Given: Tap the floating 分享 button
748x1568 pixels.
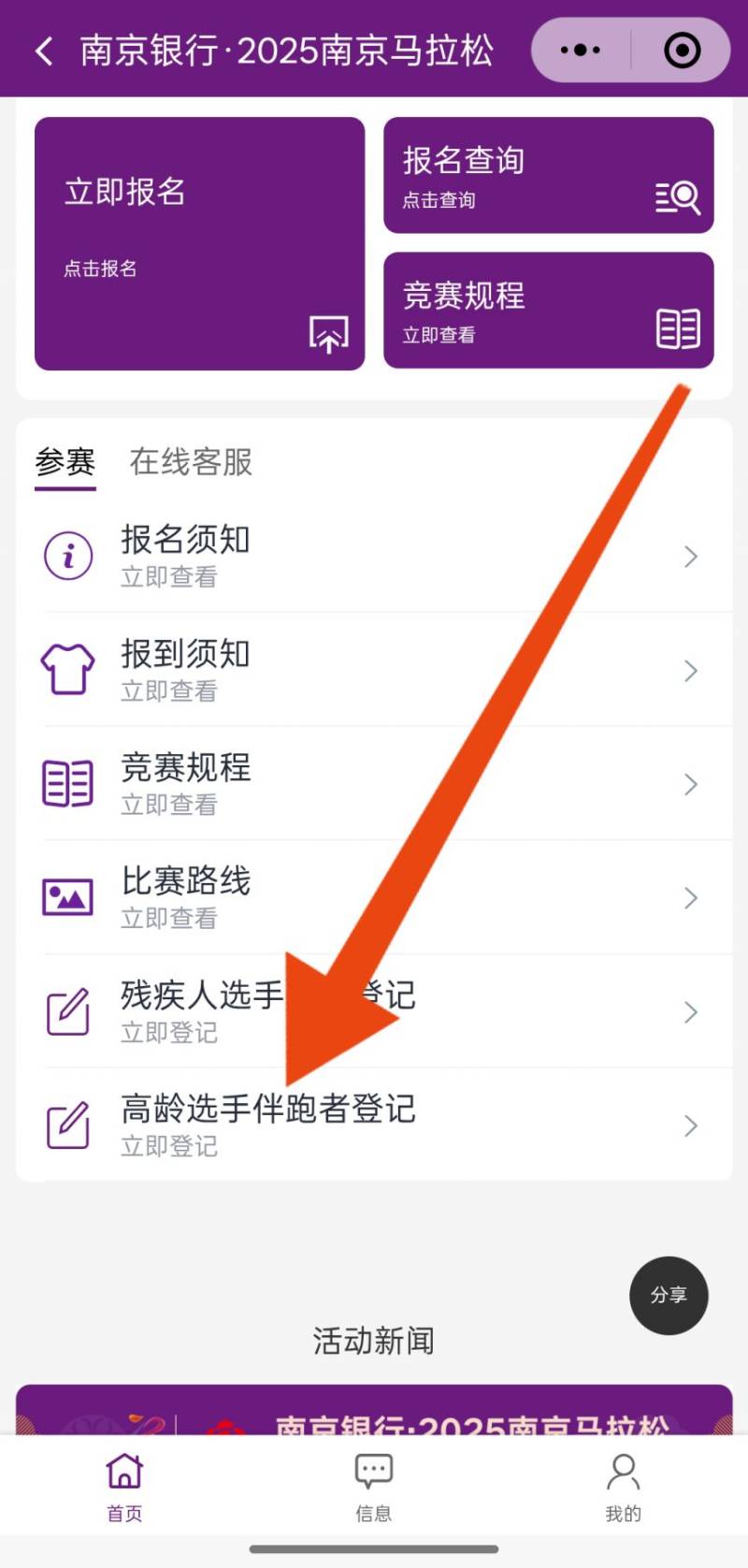Looking at the screenshot, I should tap(669, 1295).
